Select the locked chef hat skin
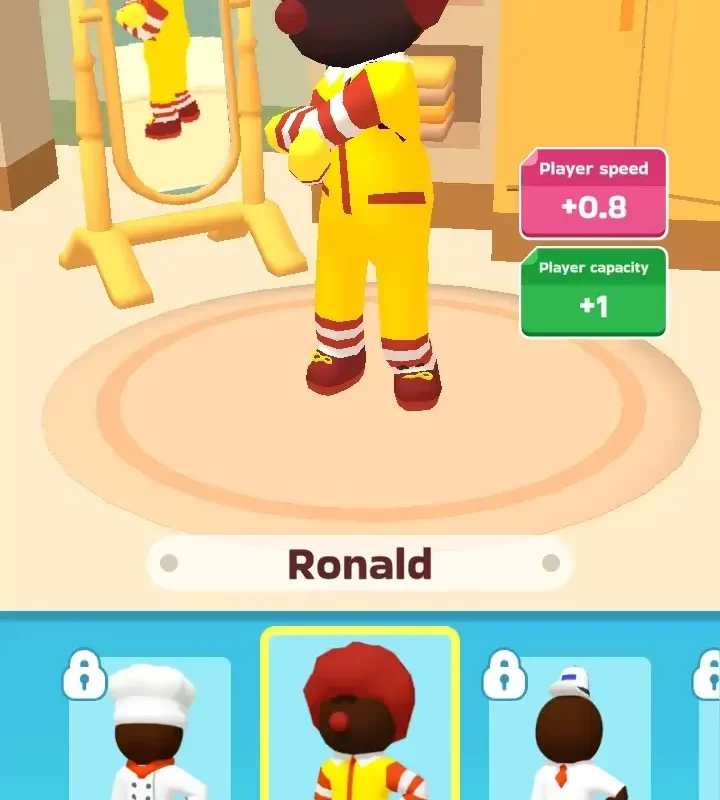 (150, 729)
